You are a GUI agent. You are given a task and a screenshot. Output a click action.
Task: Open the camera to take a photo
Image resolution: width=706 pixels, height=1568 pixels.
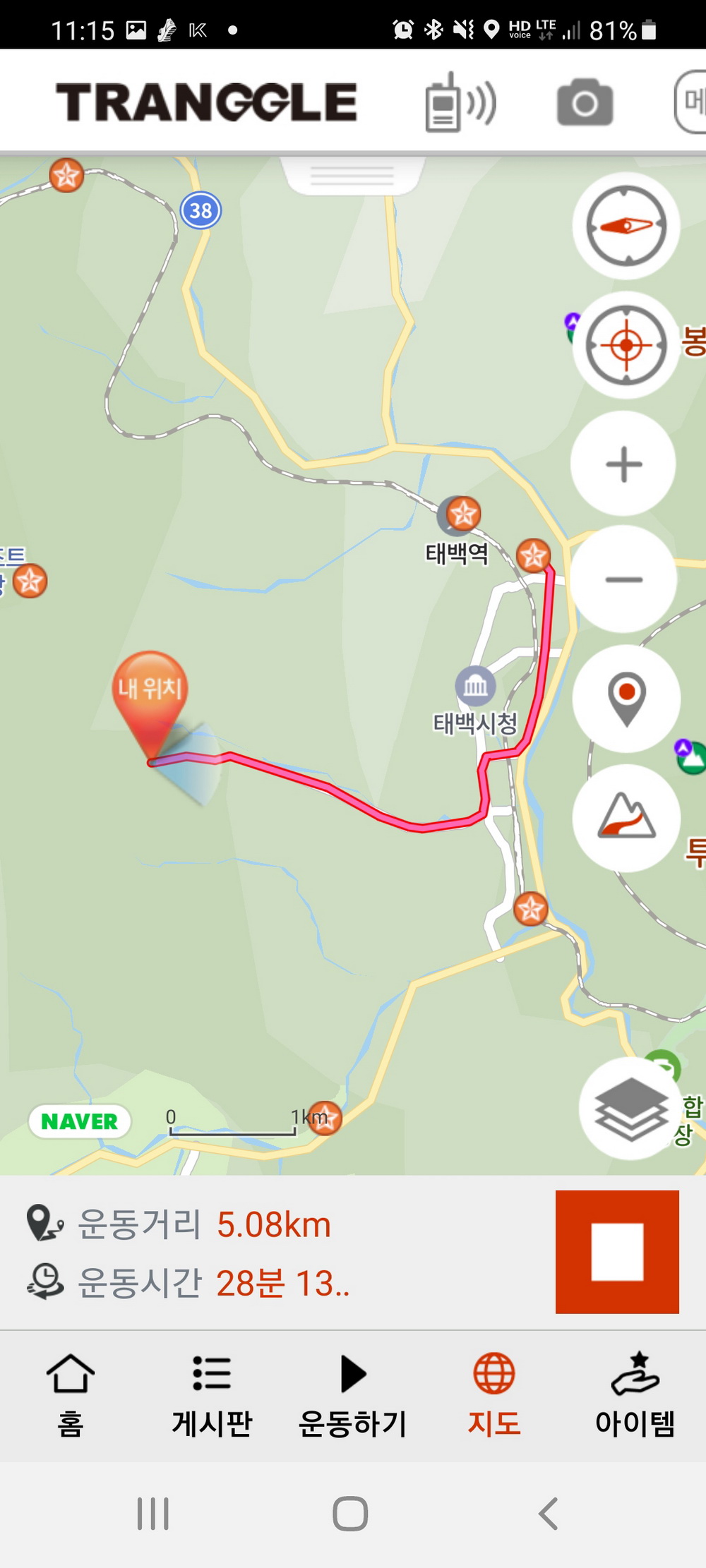click(585, 103)
